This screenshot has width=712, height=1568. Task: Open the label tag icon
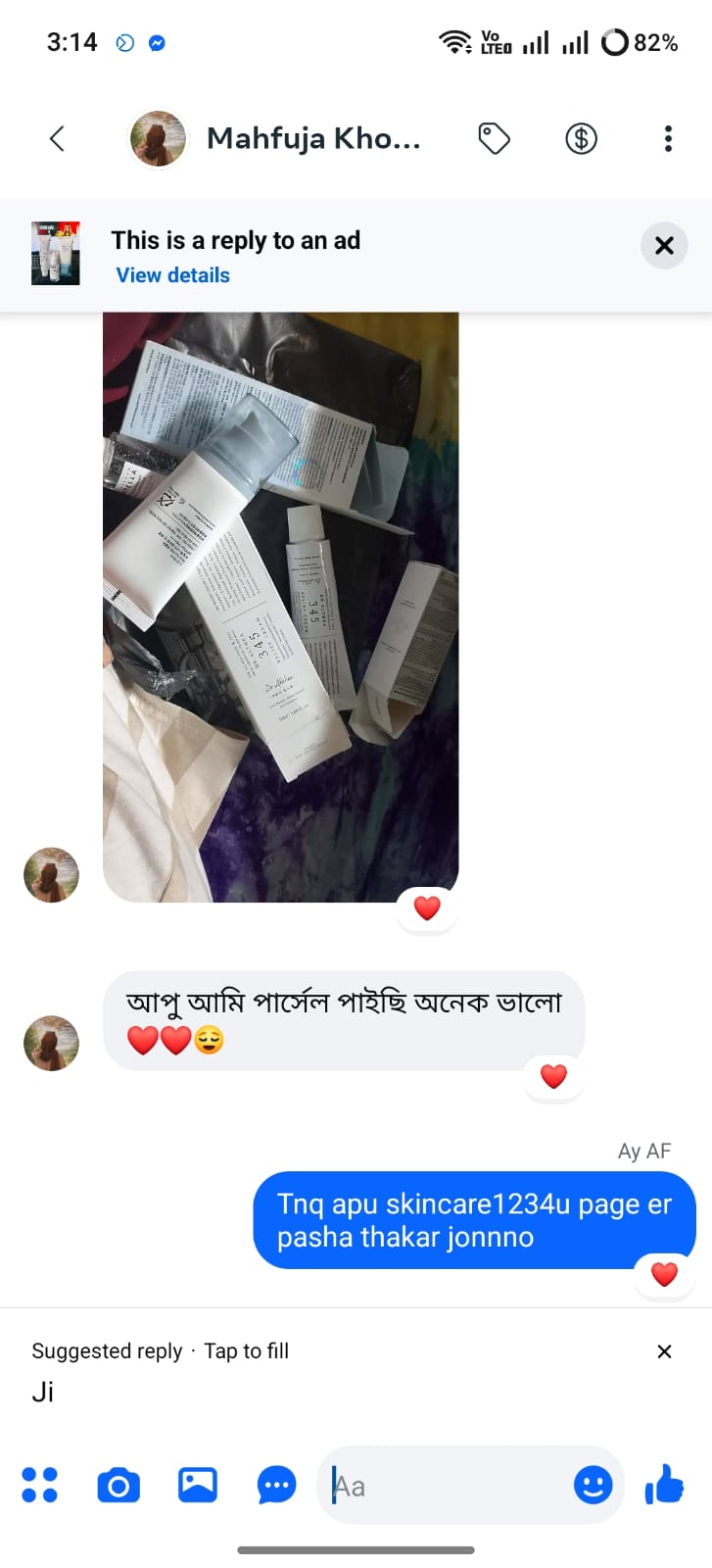click(x=494, y=138)
